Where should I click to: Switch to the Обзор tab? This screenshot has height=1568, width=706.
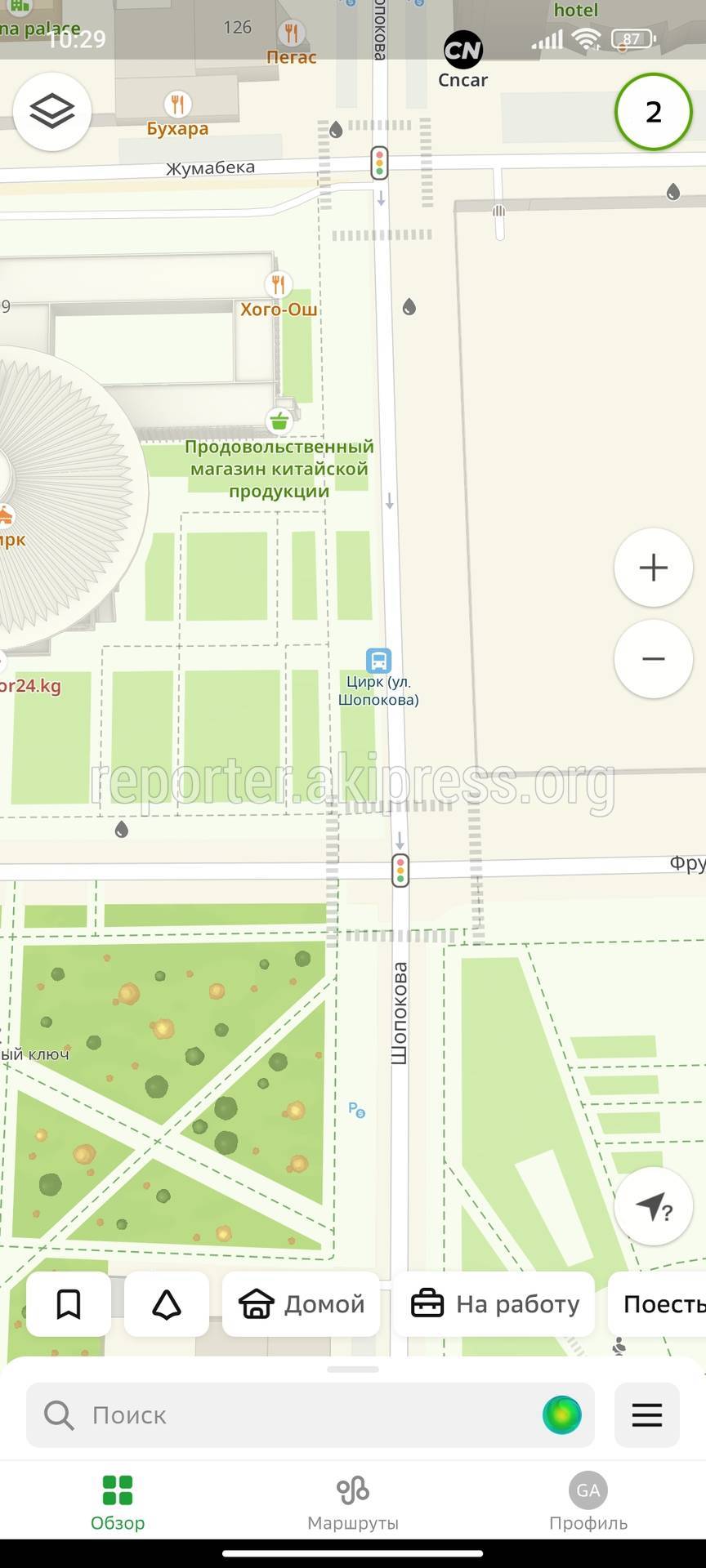pyautogui.click(x=118, y=1503)
